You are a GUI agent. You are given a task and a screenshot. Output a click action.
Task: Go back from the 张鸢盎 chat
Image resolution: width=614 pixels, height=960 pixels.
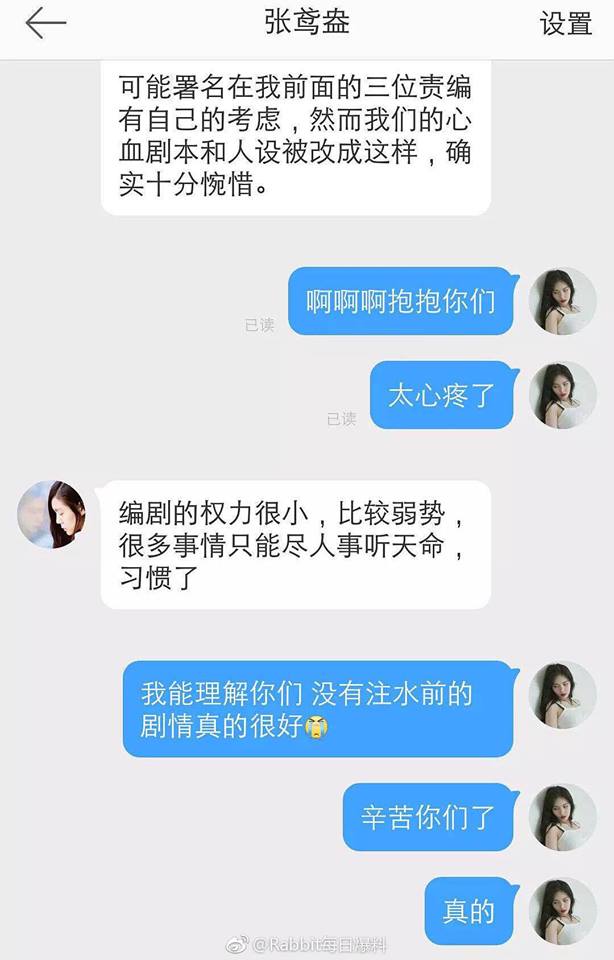point(45,24)
